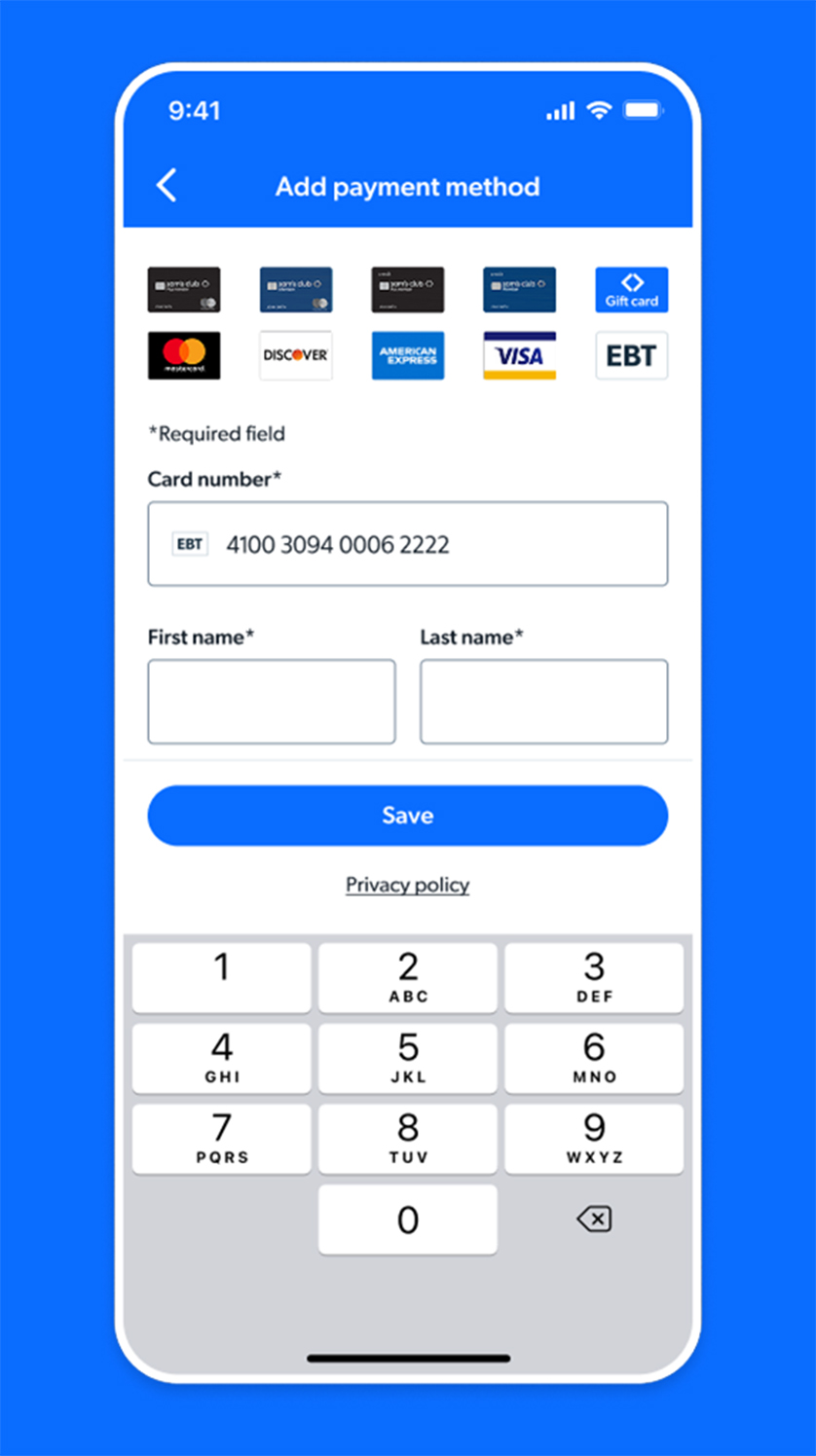Open the Privacy policy link
The width and height of the screenshot is (816, 1456).
407,885
